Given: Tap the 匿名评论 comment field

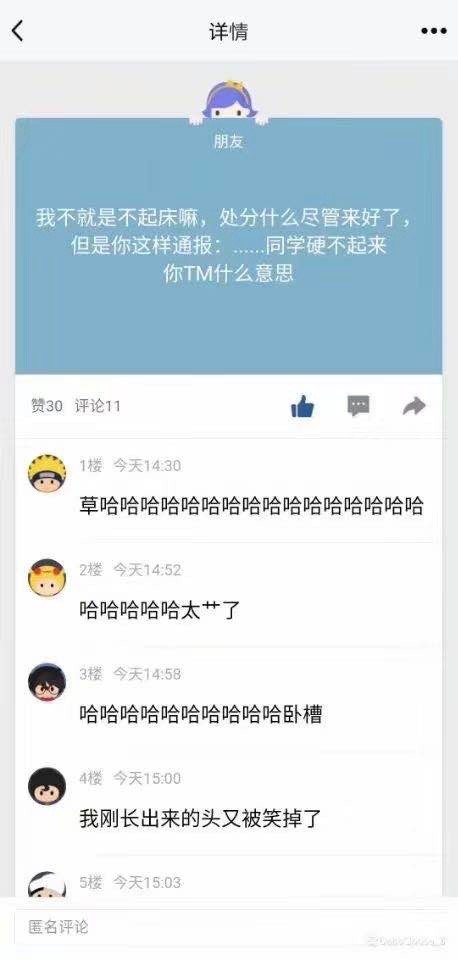Looking at the screenshot, I should [229, 926].
